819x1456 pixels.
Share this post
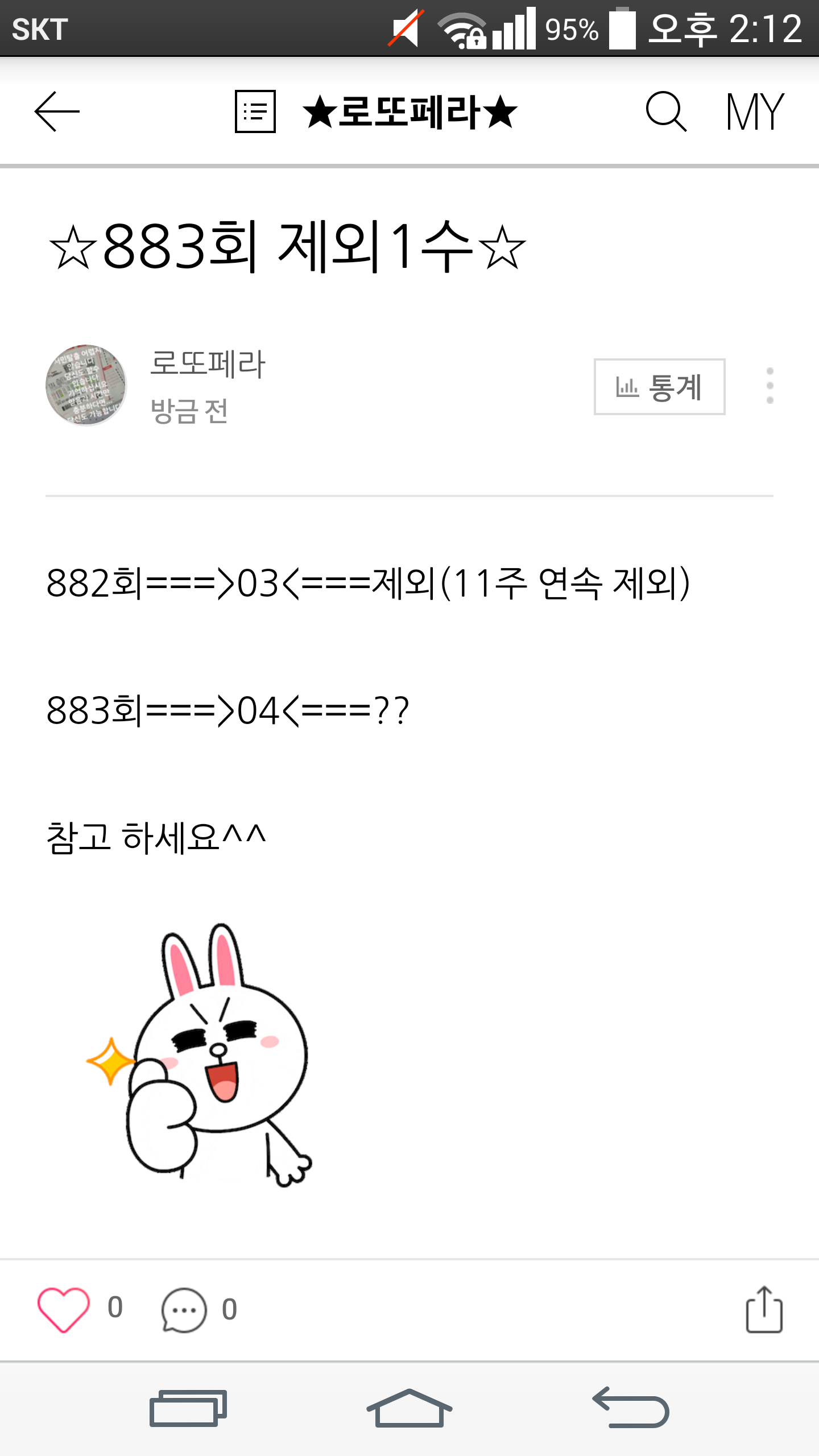click(x=764, y=1309)
